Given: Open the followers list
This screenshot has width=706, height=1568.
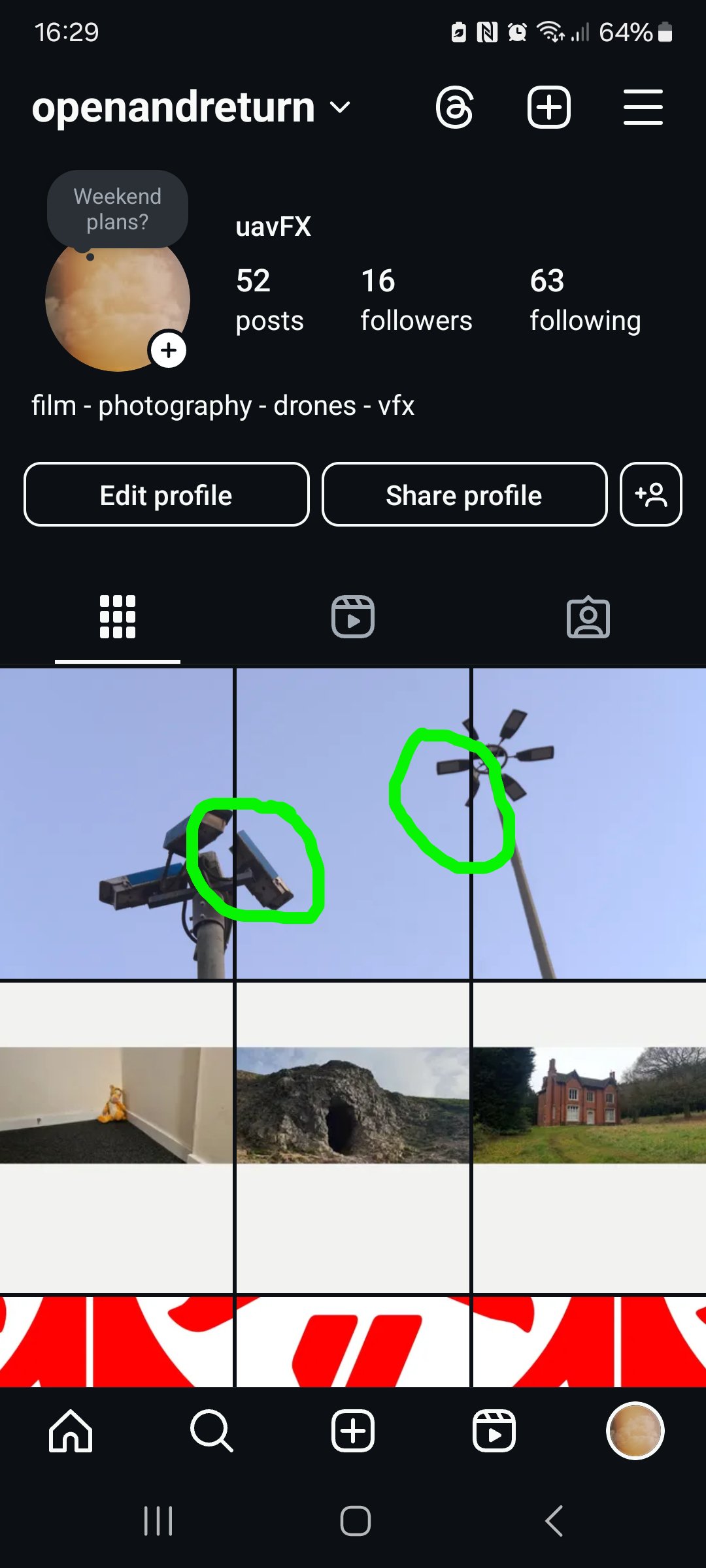Looking at the screenshot, I should [x=416, y=301].
